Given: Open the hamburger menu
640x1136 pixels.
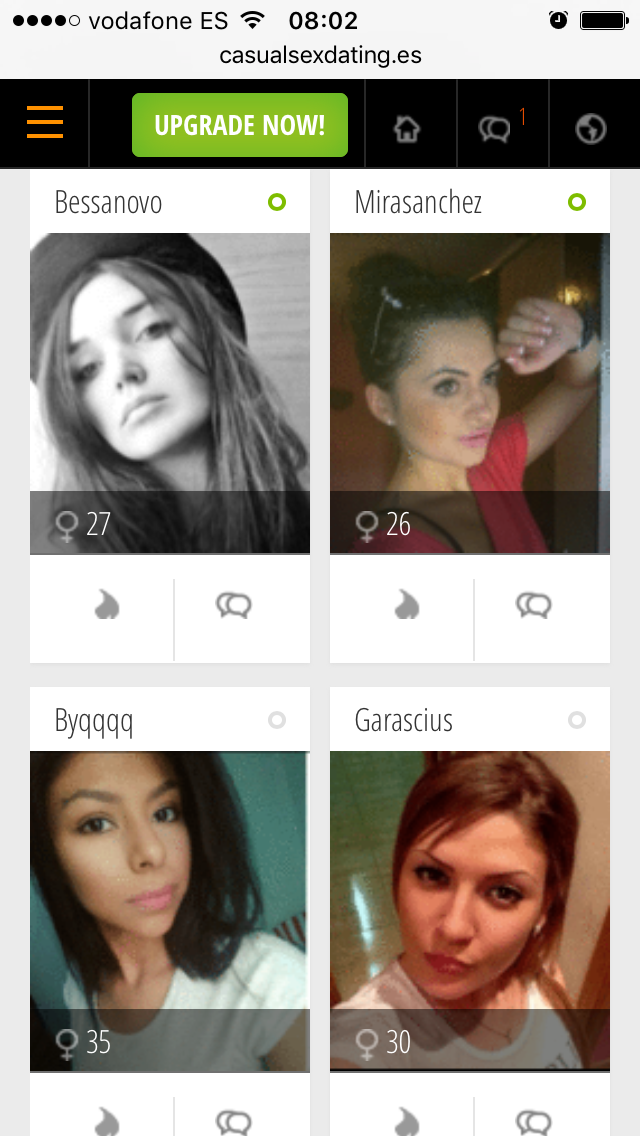Looking at the screenshot, I should (45, 123).
